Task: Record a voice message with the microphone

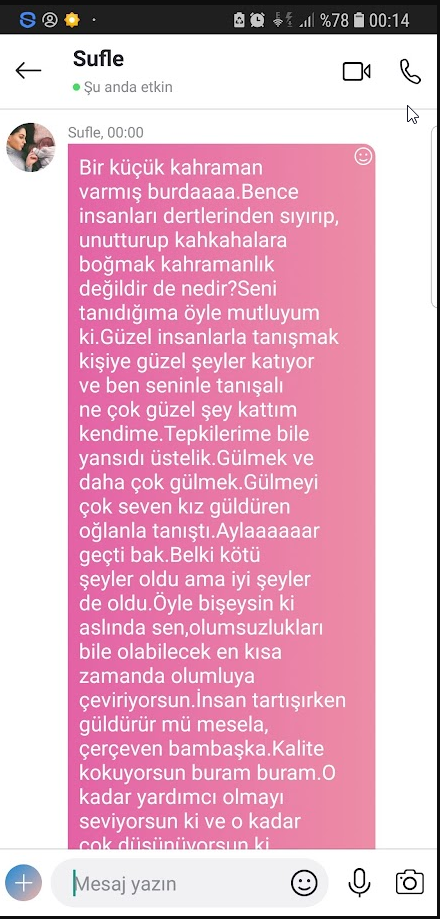Action: pos(359,883)
